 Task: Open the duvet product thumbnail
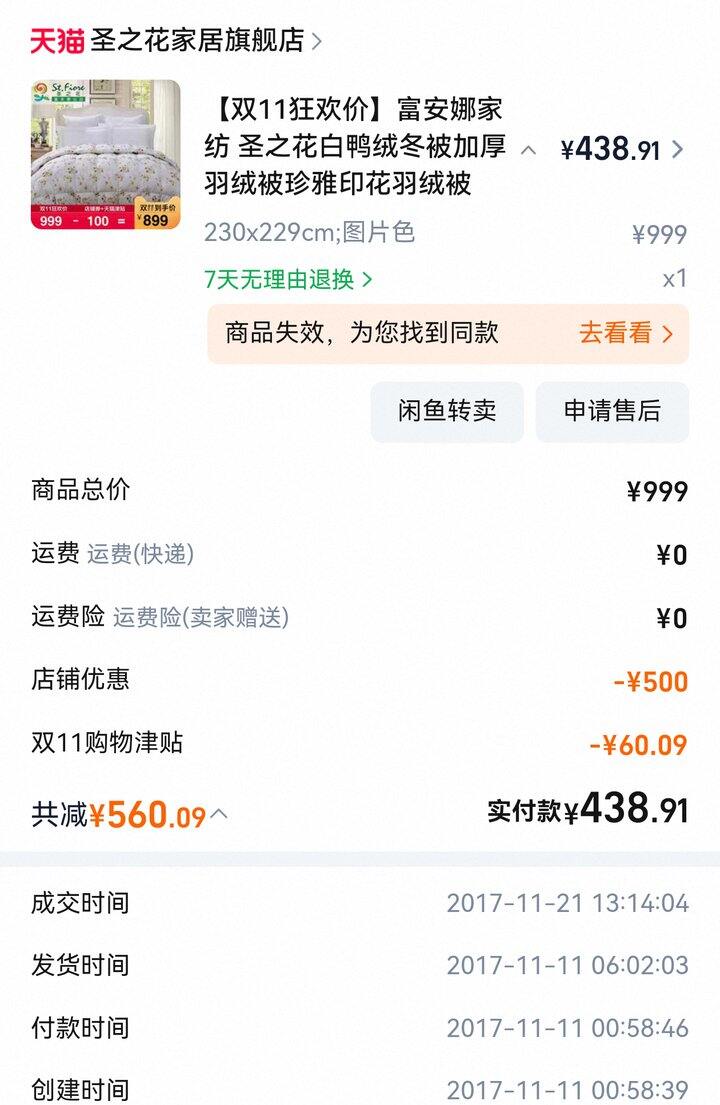point(105,155)
